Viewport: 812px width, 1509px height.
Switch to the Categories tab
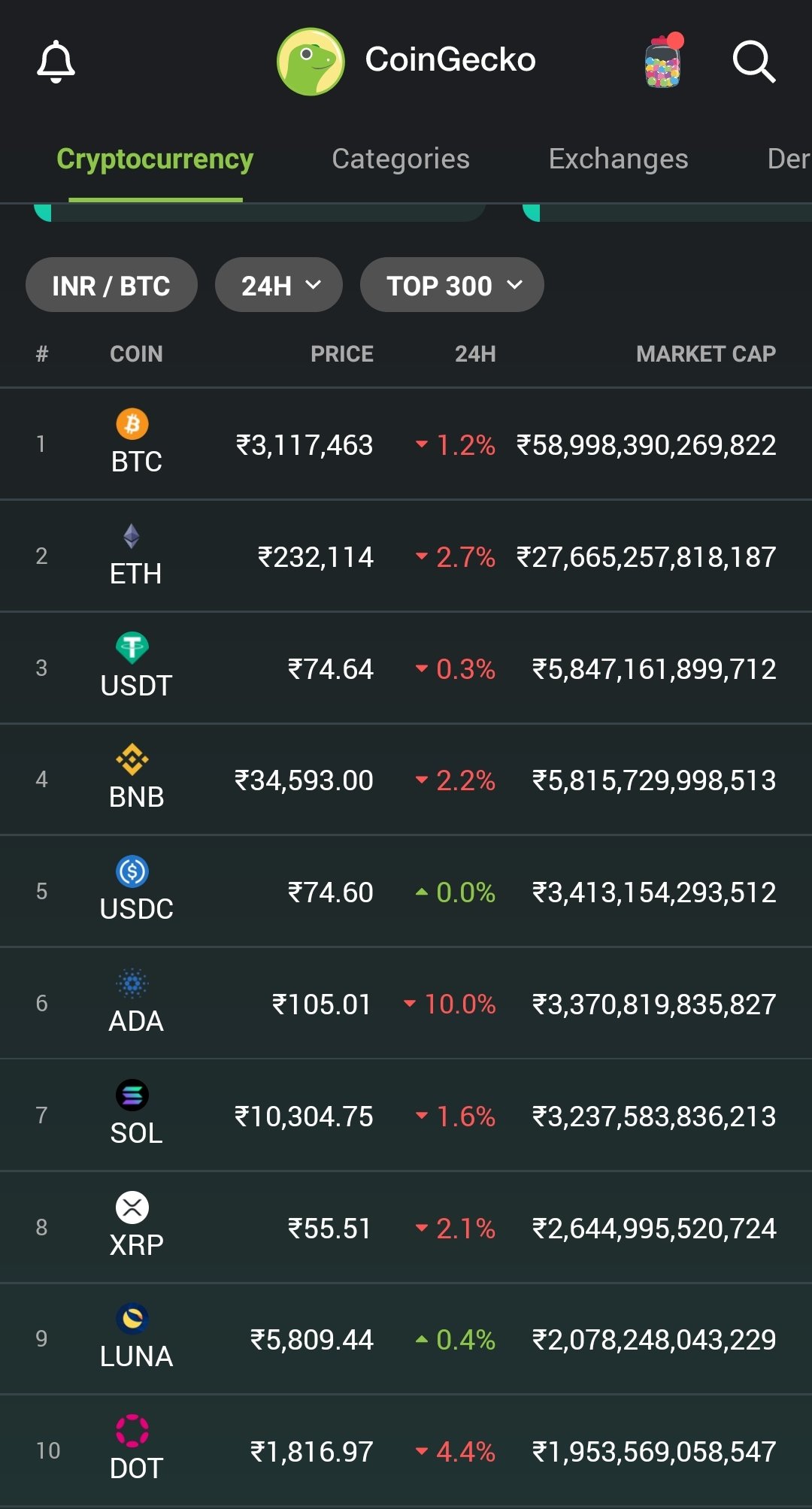click(401, 159)
